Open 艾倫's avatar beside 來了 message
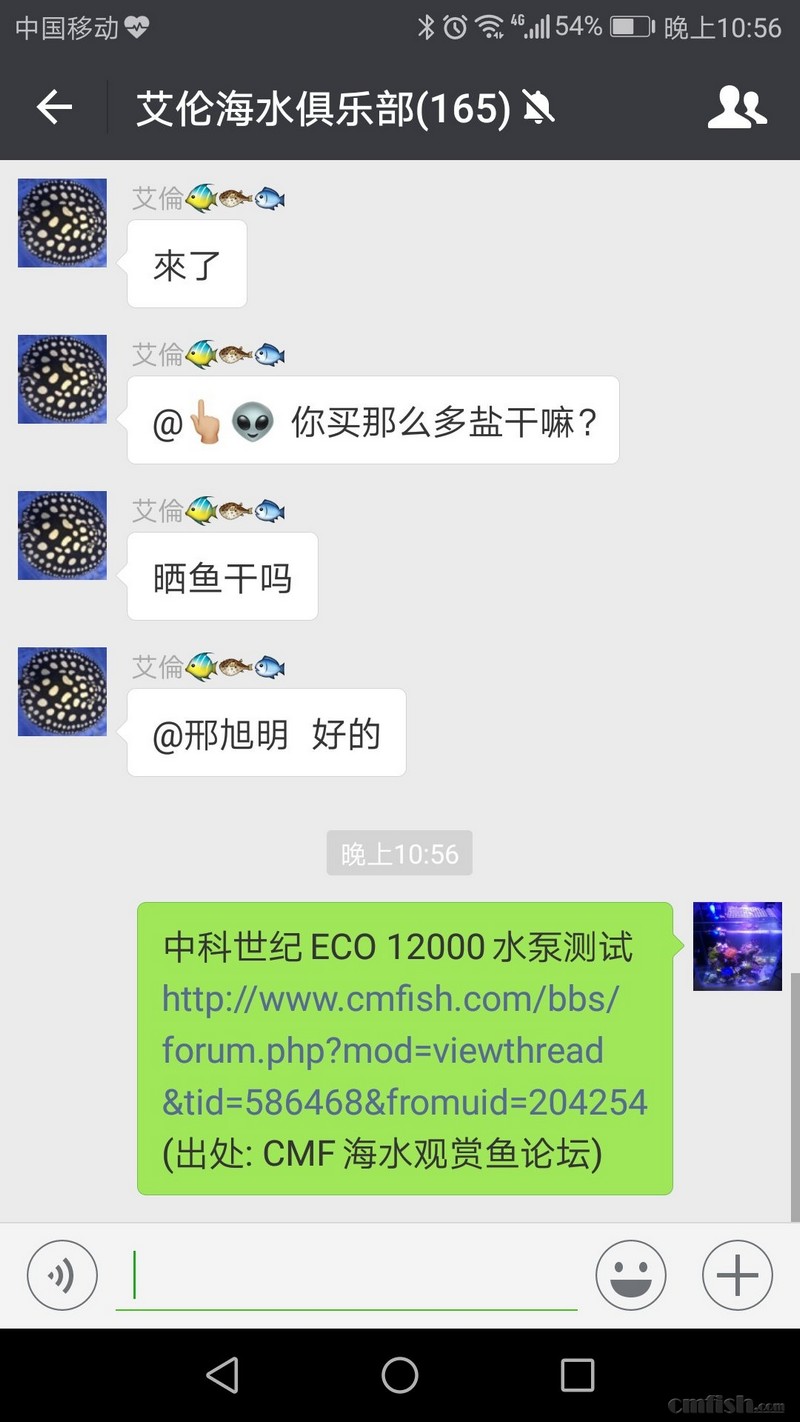 tap(62, 223)
